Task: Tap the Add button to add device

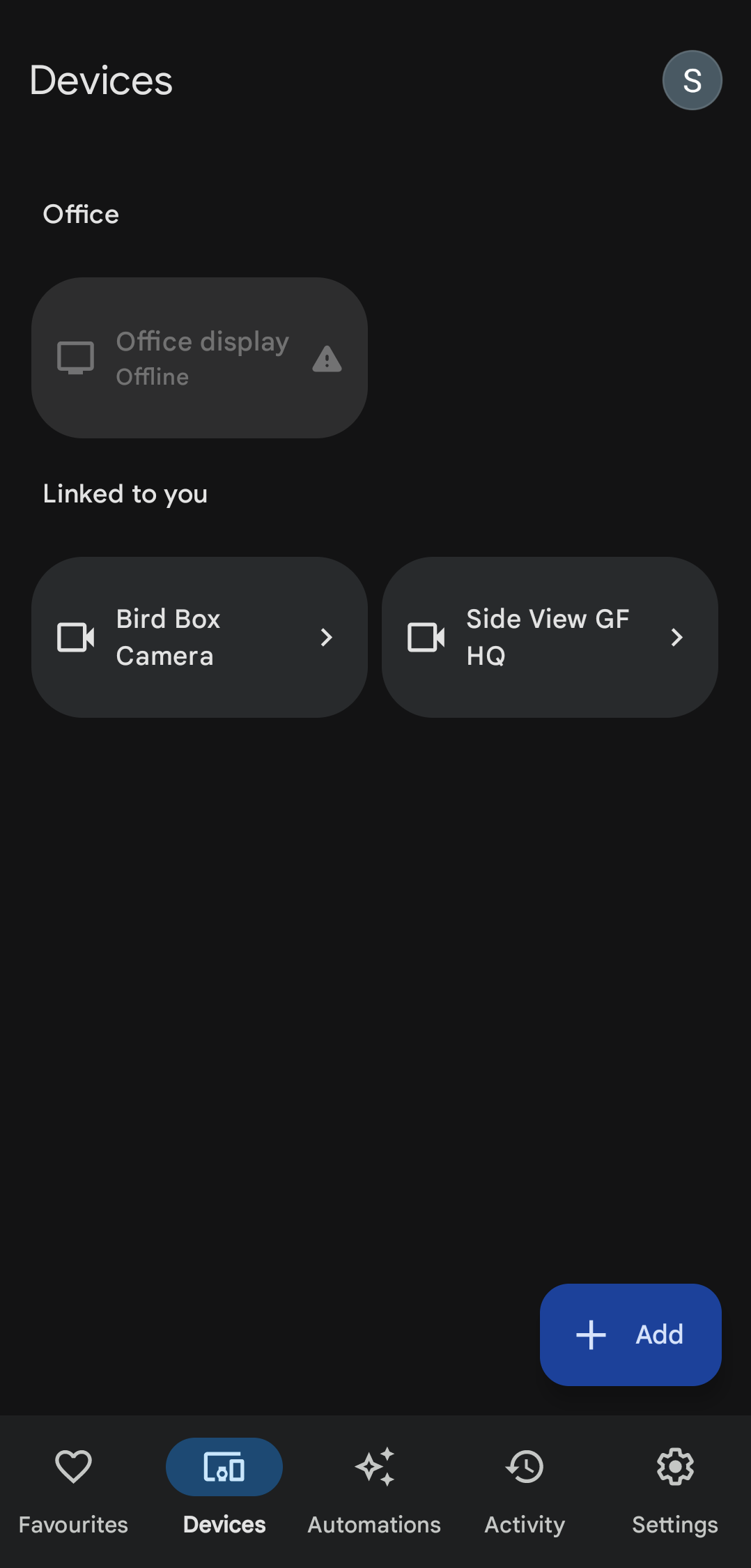Action: [630, 1335]
